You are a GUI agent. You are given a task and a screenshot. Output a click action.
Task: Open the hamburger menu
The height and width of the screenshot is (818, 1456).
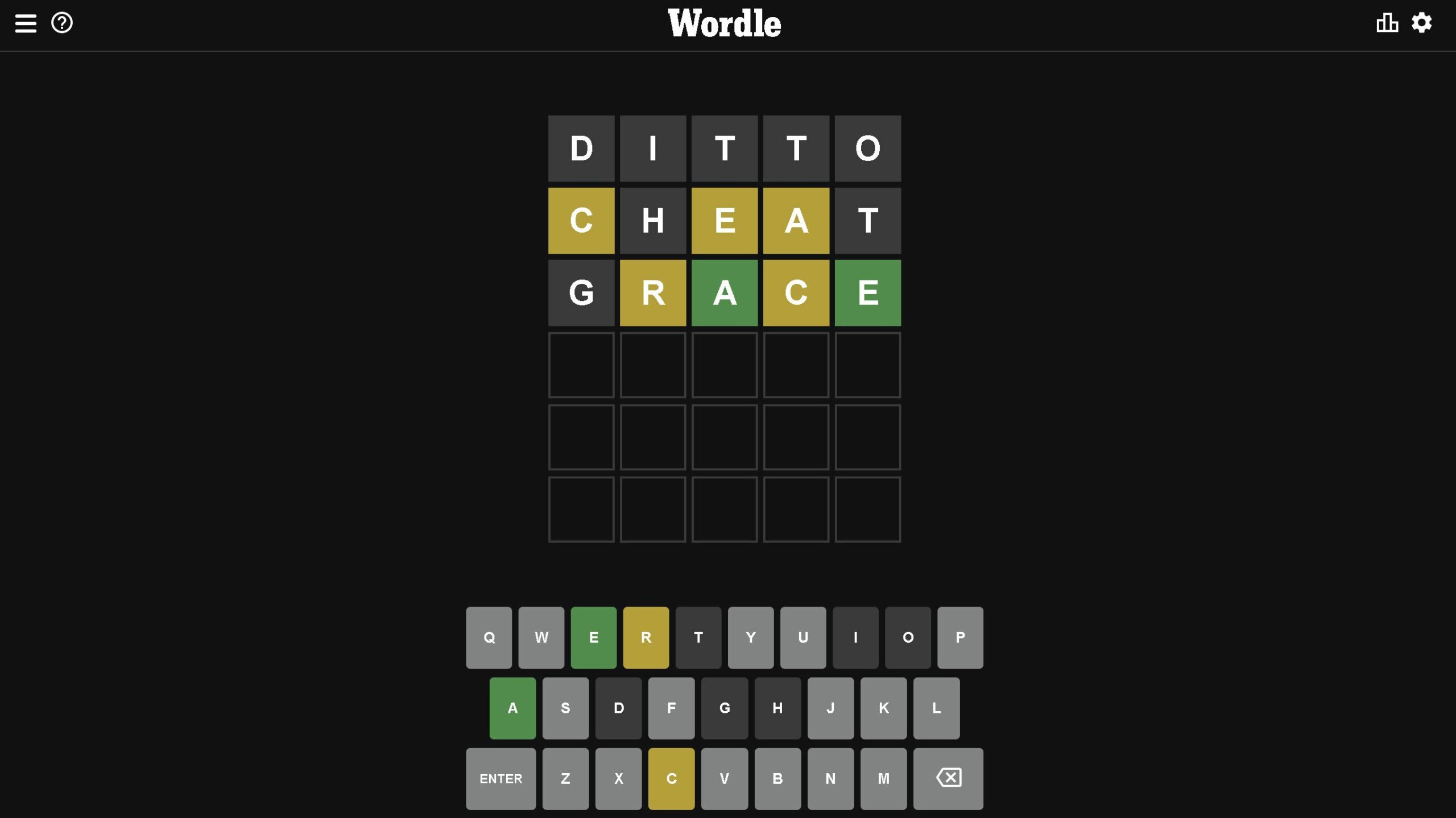[x=26, y=23]
